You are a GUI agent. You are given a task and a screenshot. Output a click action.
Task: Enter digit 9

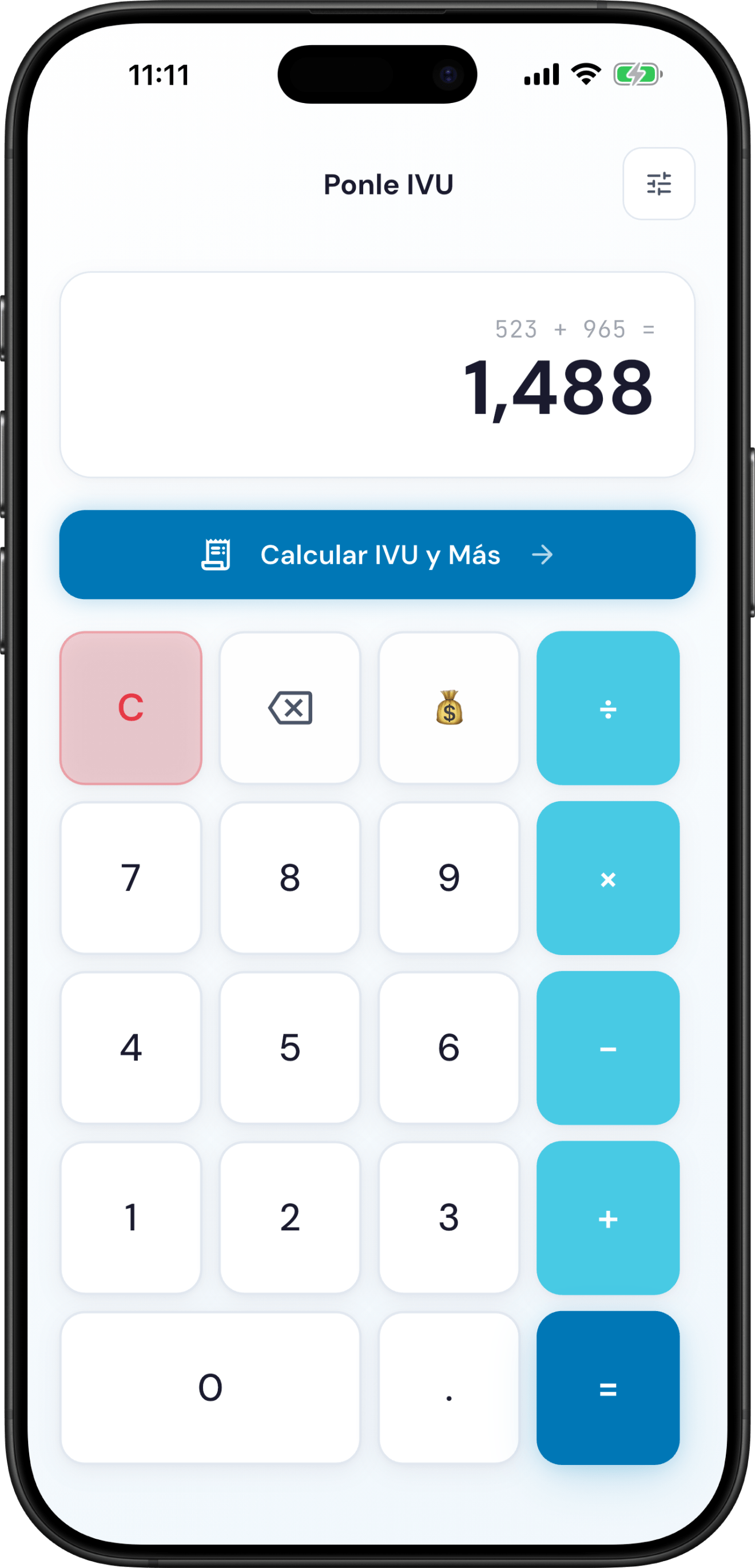tap(449, 878)
